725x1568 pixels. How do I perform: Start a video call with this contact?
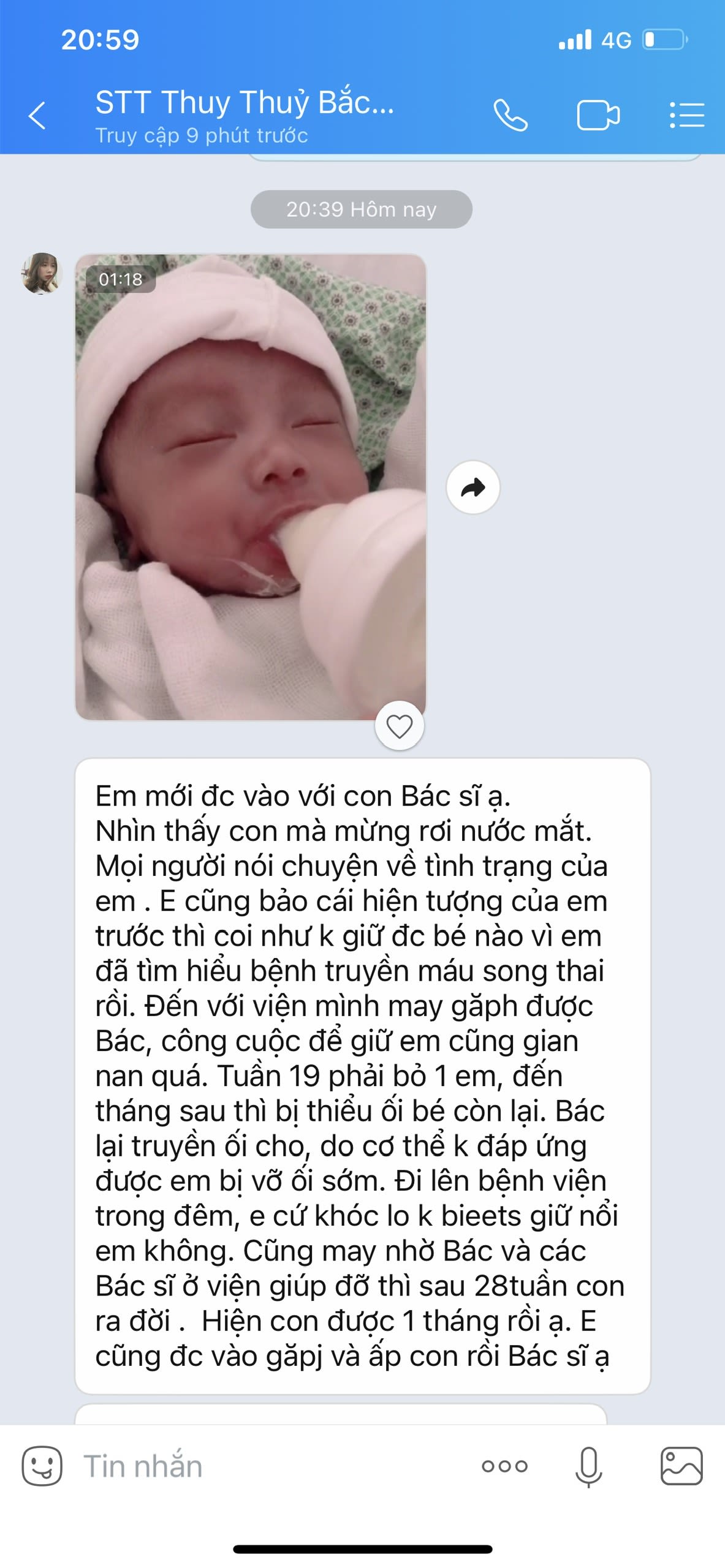[598, 115]
